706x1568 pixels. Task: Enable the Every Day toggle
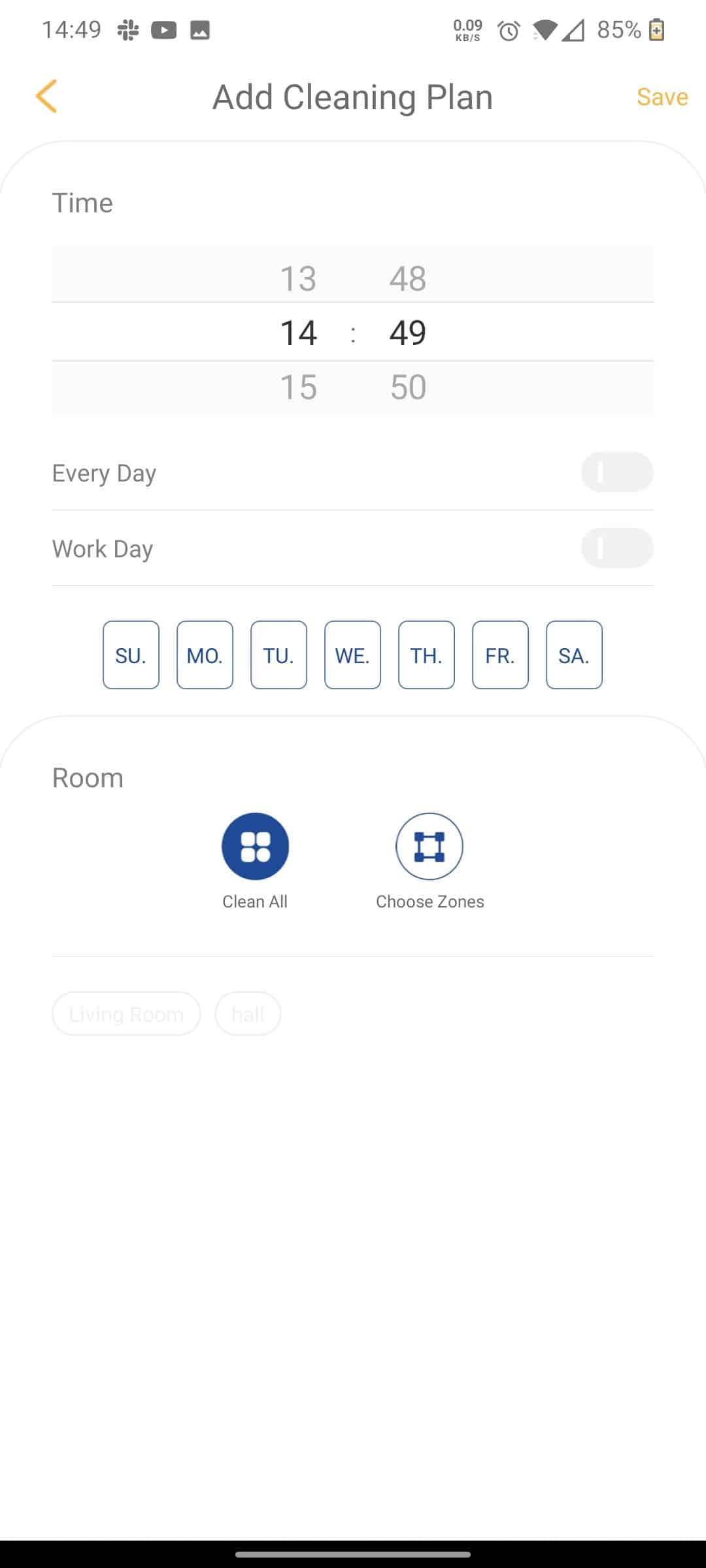tap(617, 472)
